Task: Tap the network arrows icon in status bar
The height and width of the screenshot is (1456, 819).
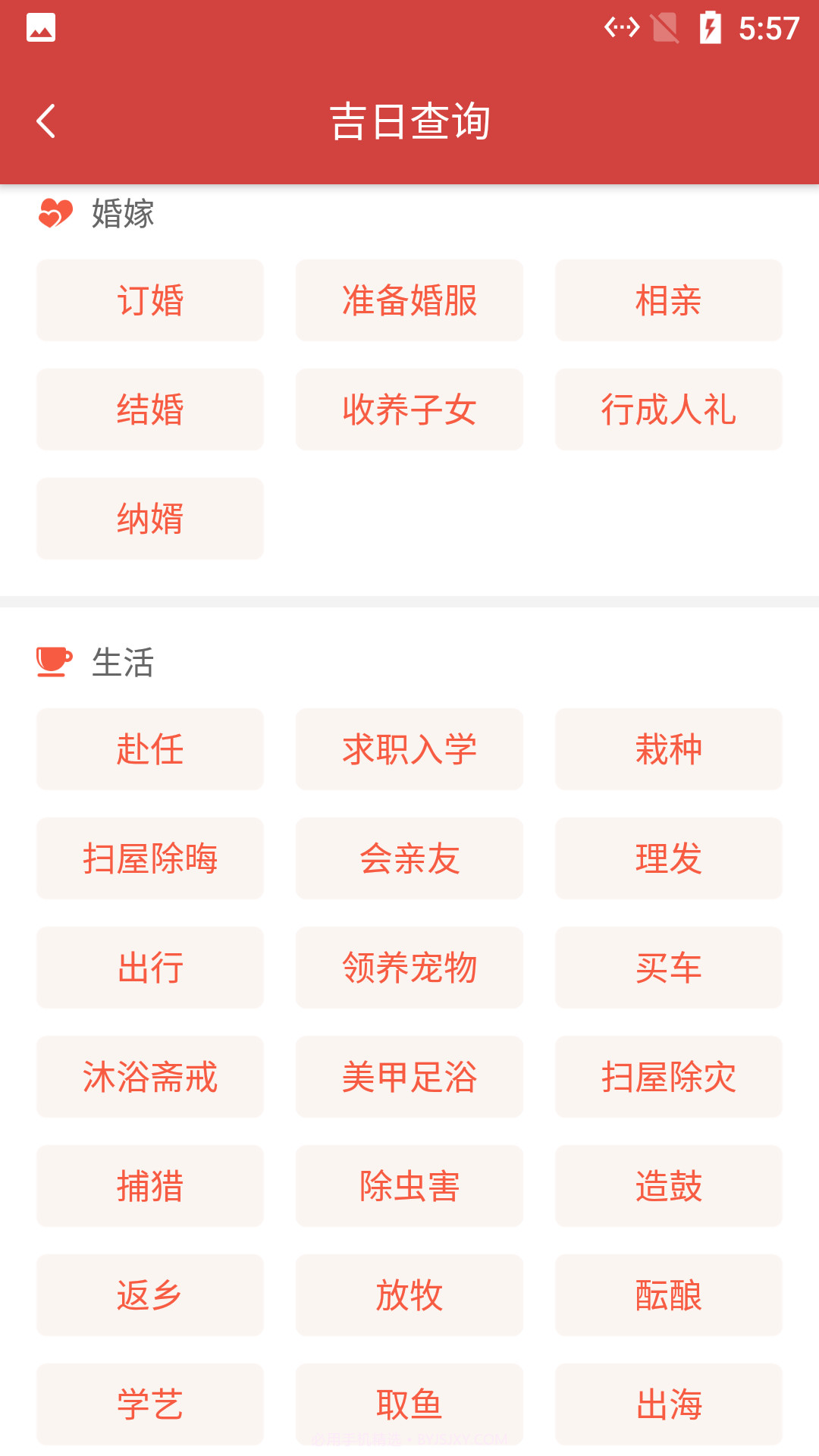Action: pyautogui.click(x=620, y=27)
